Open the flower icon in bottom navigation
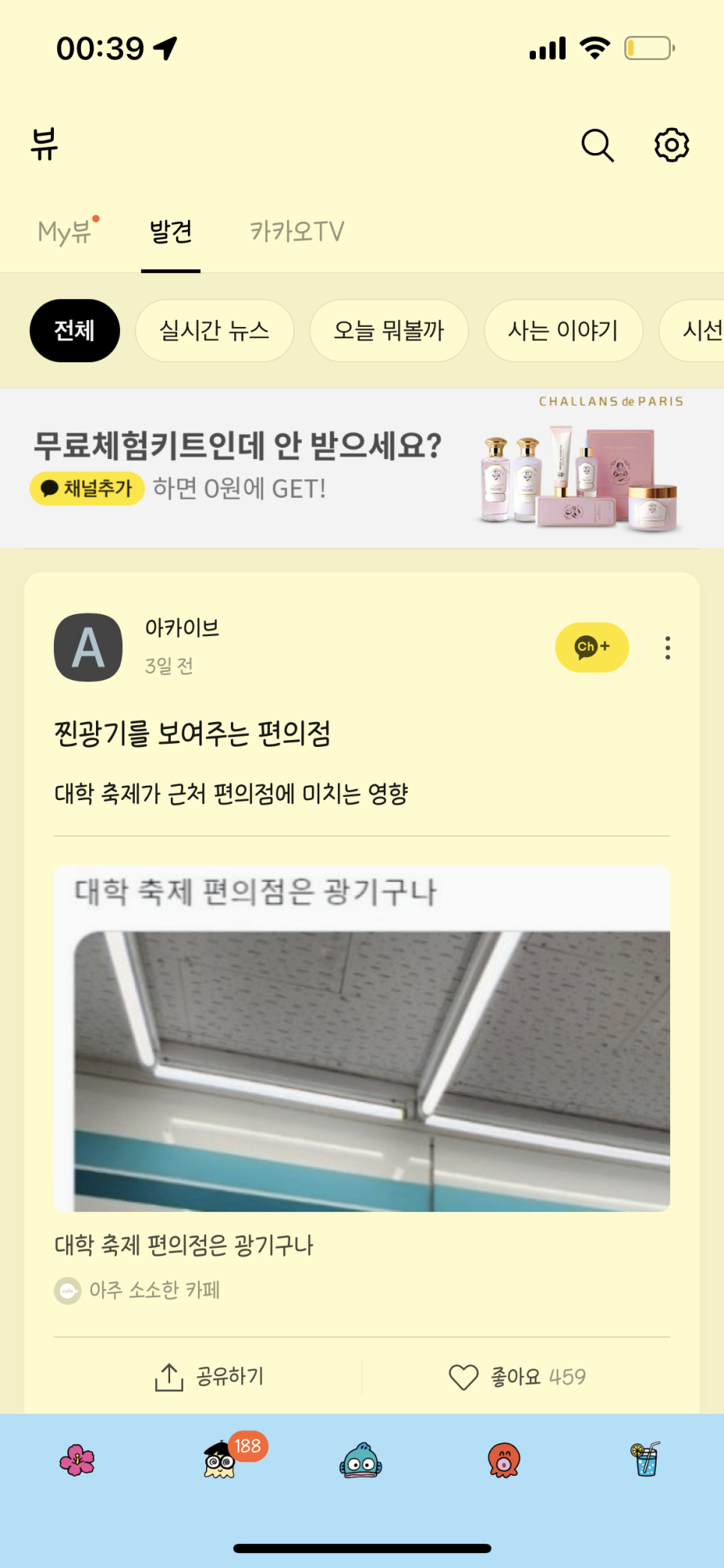724x1568 pixels. 77,1461
